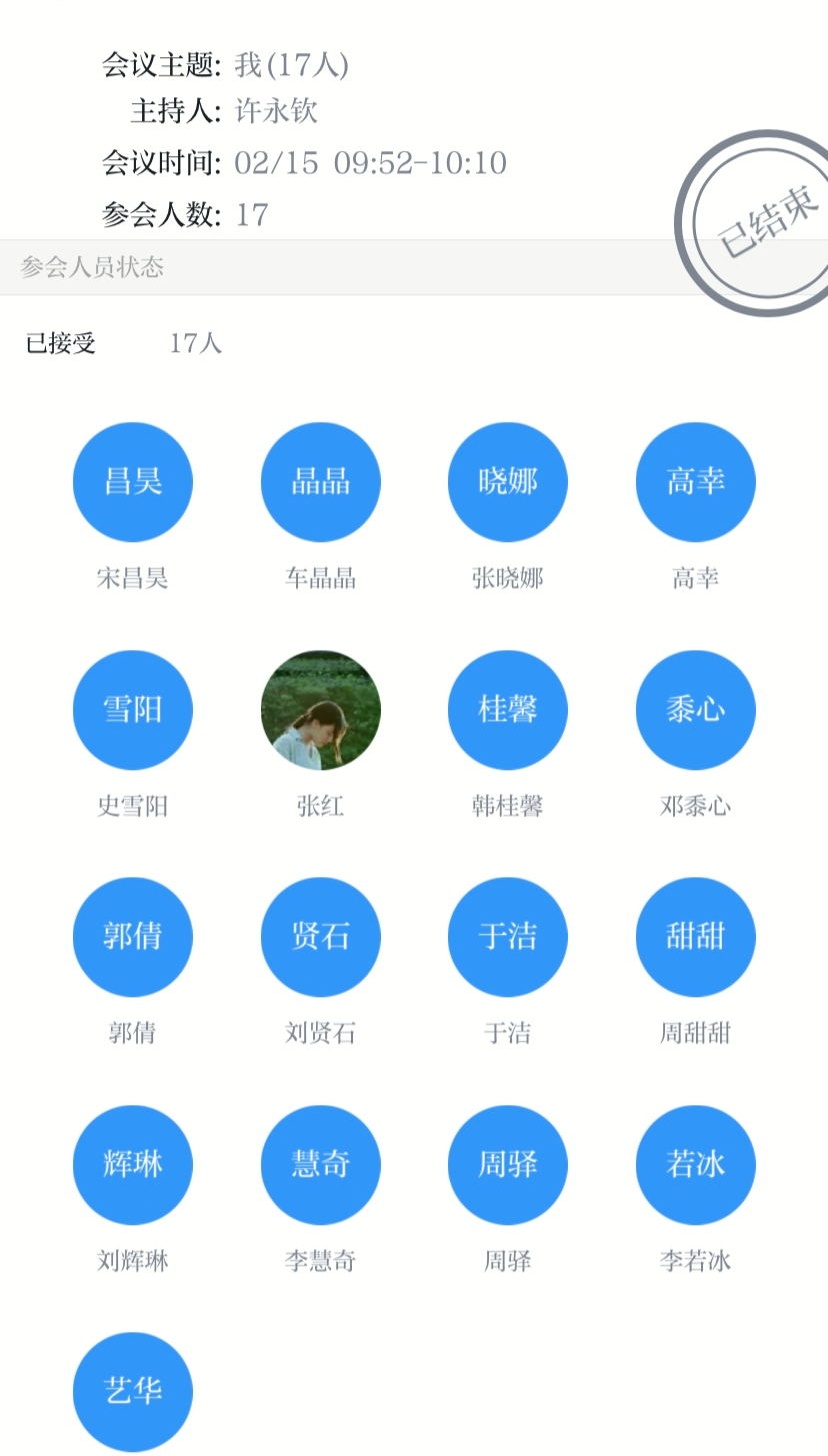The height and width of the screenshot is (1456, 828).
Task: Tap participant 周驿
Action: click(x=508, y=1165)
